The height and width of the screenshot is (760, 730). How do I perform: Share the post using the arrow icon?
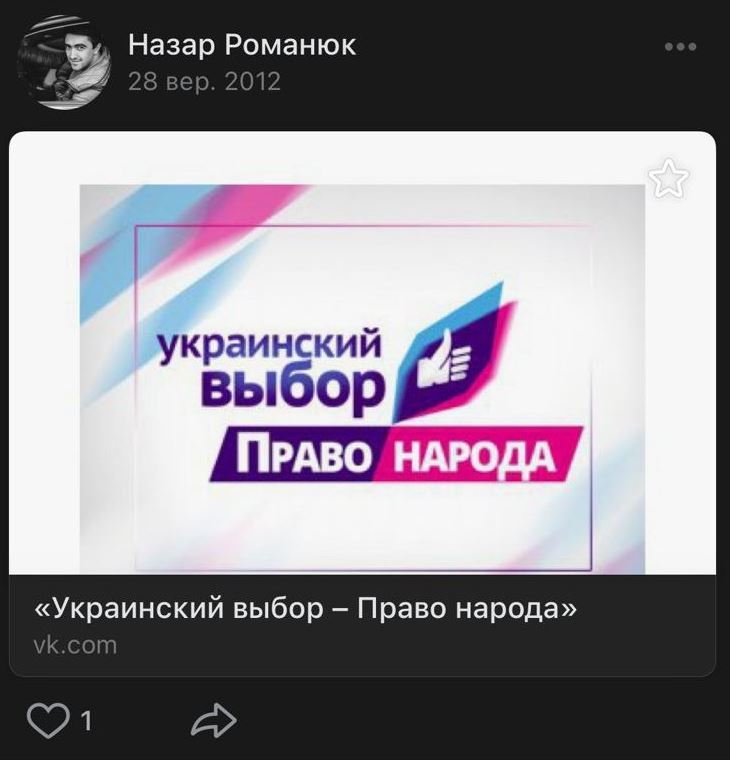(x=213, y=720)
